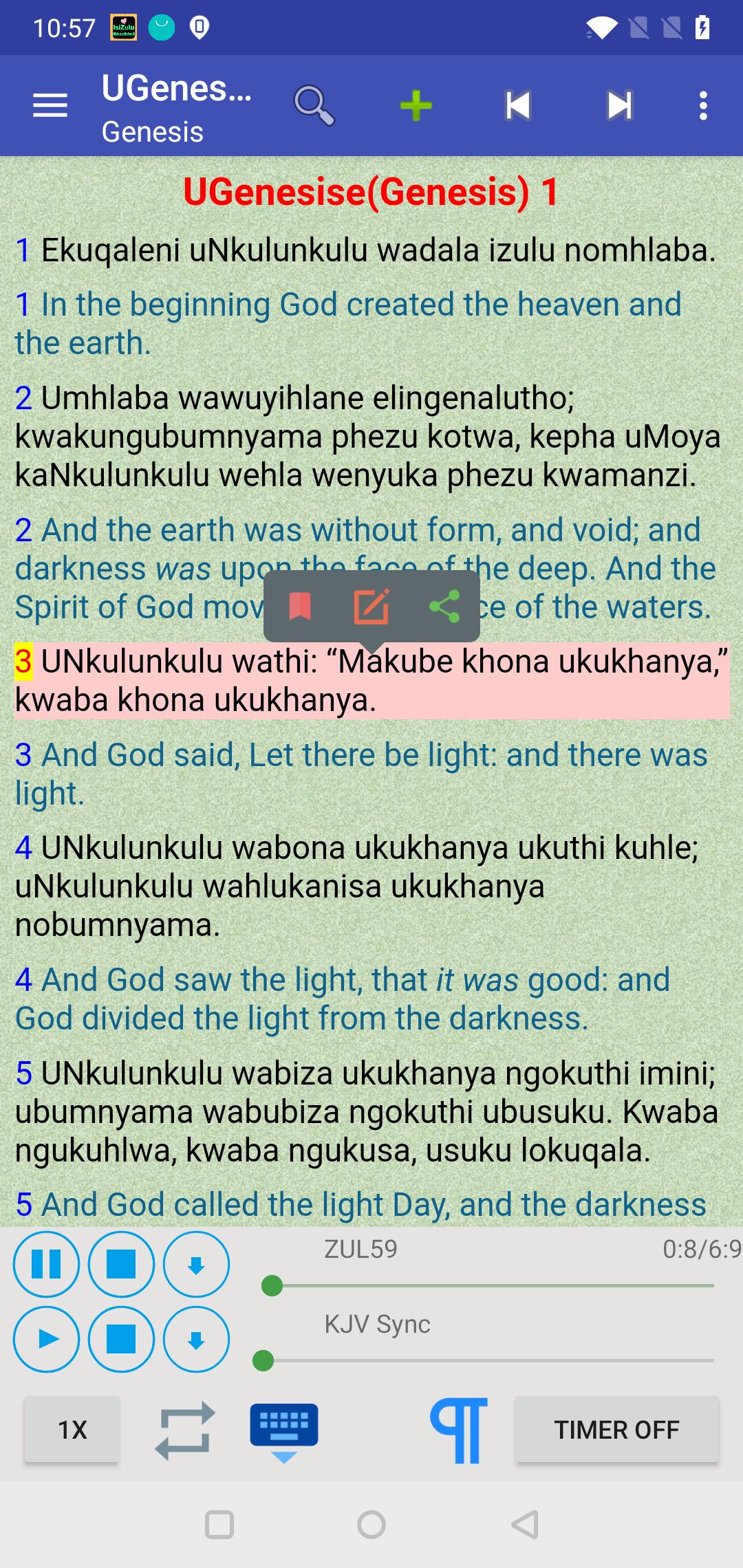Skip to the next chapter

pyautogui.click(x=620, y=106)
